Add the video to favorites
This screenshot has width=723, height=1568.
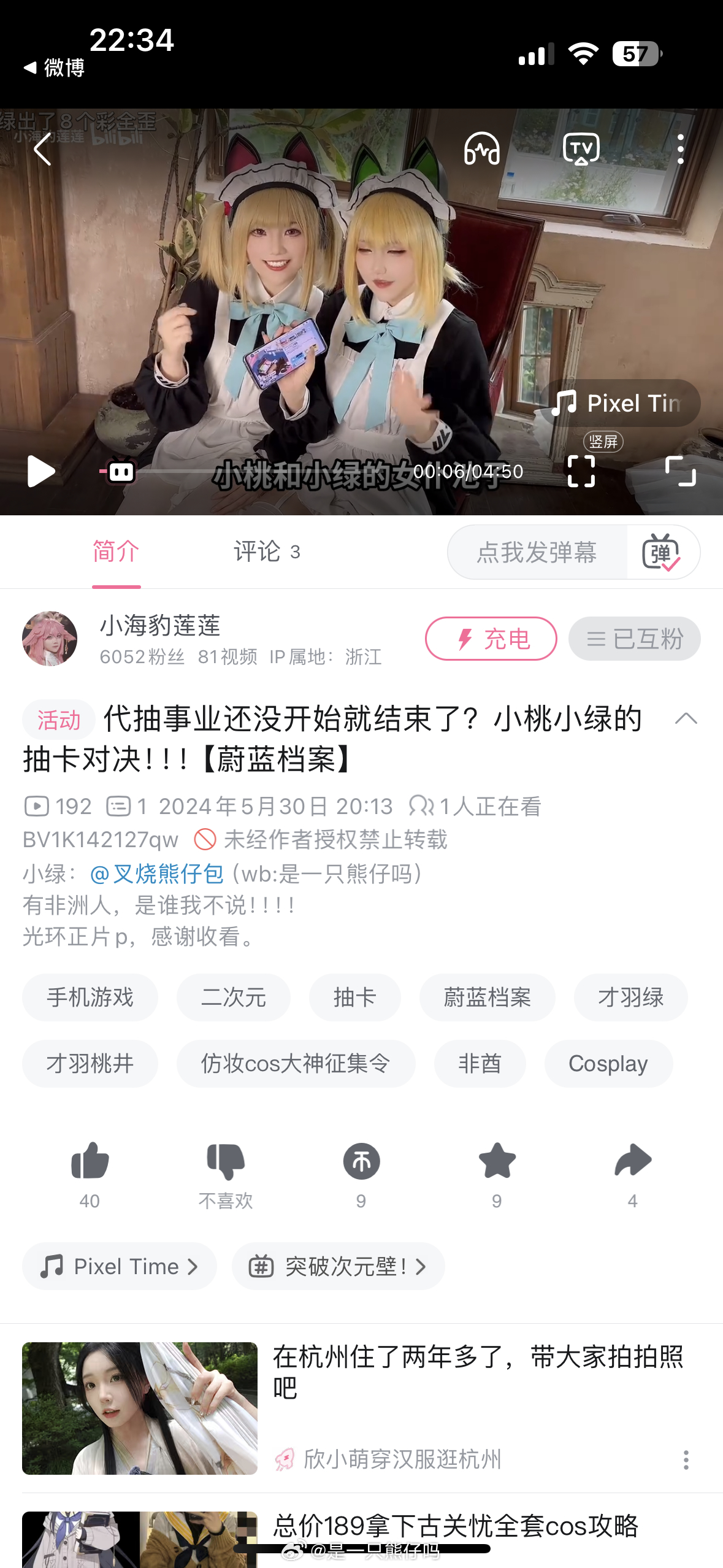[497, 1161]
